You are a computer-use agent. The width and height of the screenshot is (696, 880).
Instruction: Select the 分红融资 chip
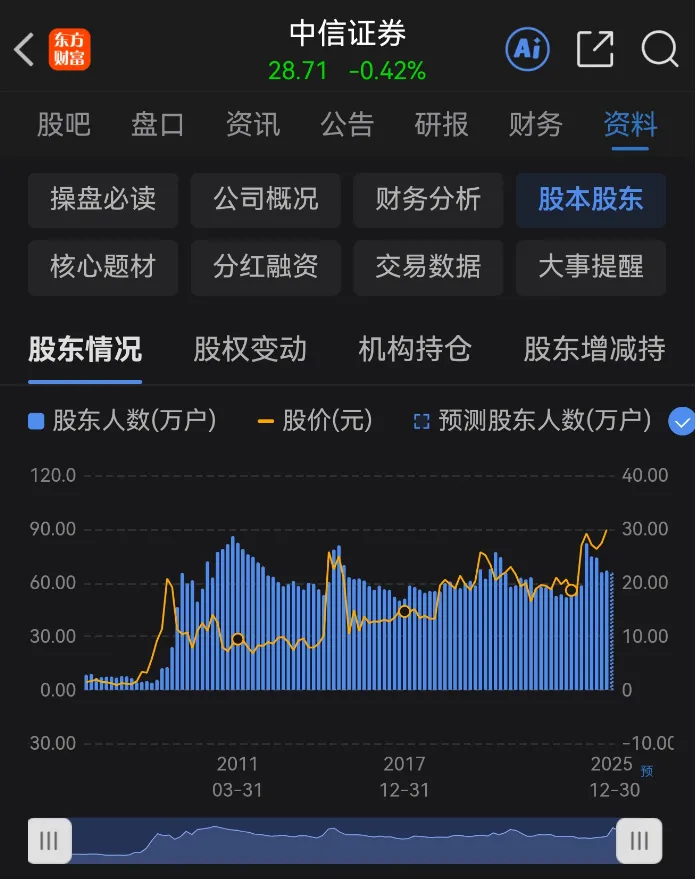click(265, 267)
